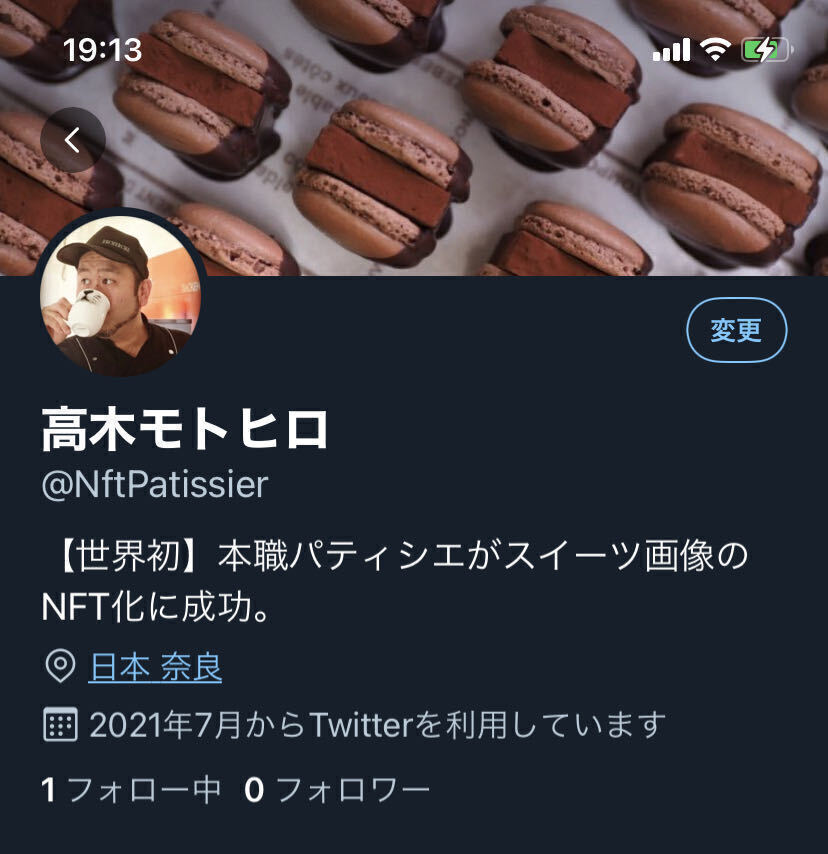Open the profile avatar photo
The width and height of the screenshot is (828, 854).
[120, 294]
